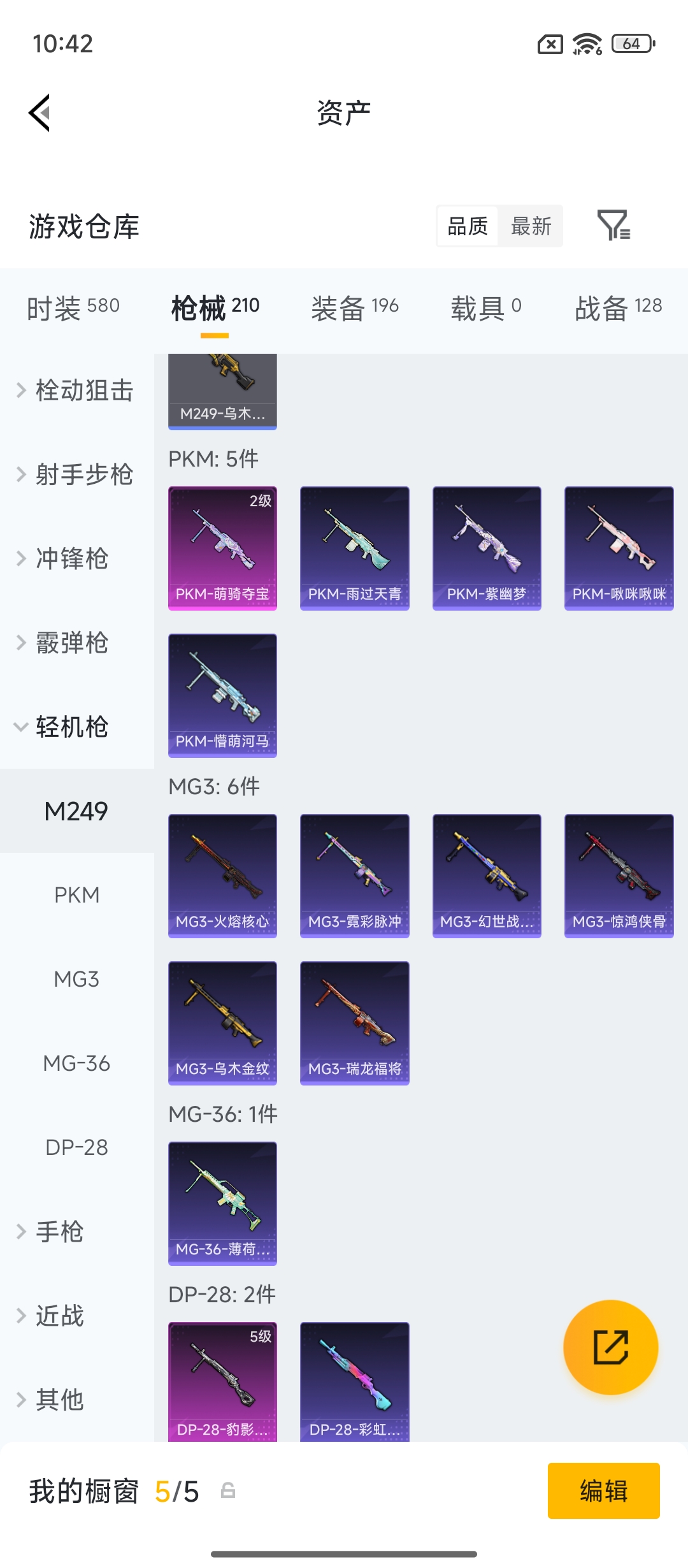View the MG3-瑞龙福将 skin
This screenshot has height=1568, width=688.
point(355,1022)
